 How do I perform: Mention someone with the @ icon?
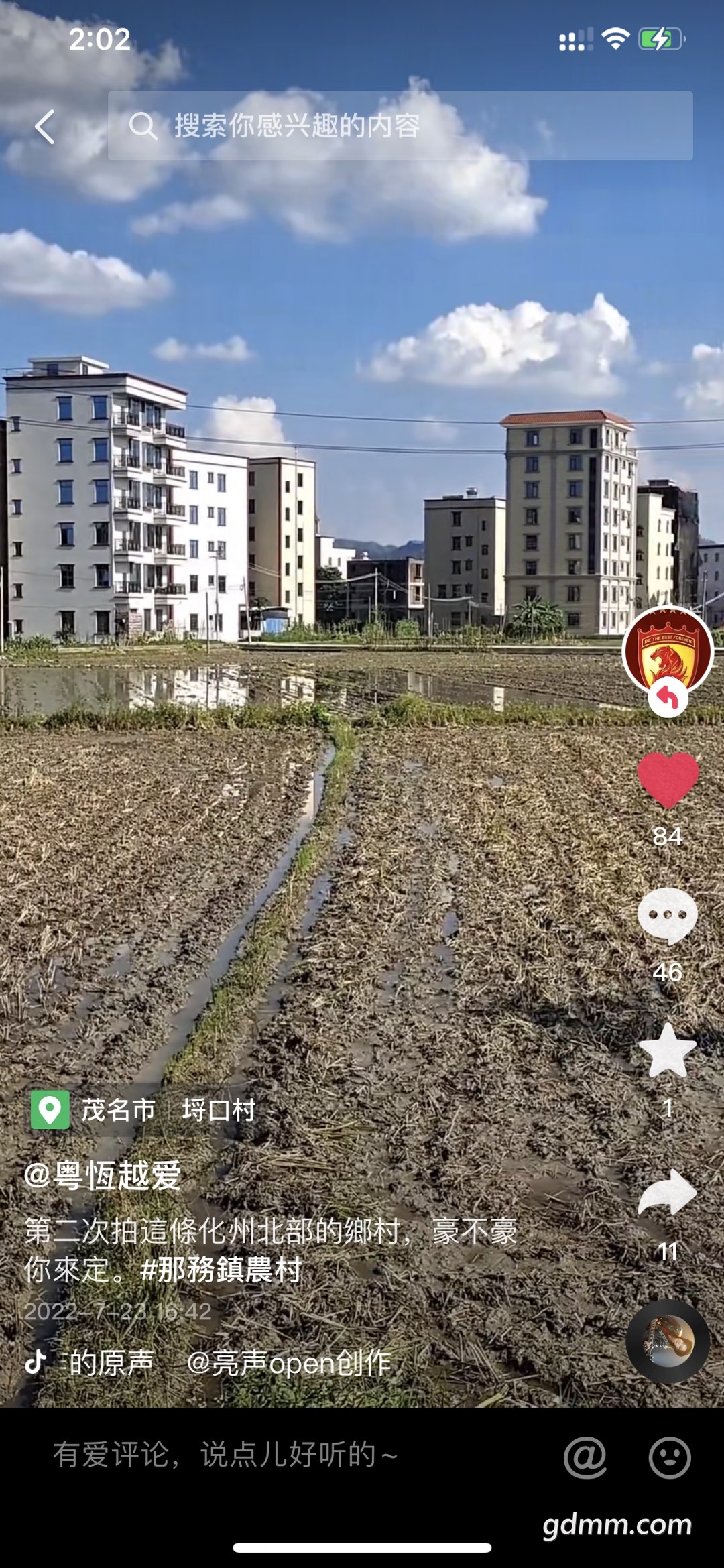(x=585, y=1457)
